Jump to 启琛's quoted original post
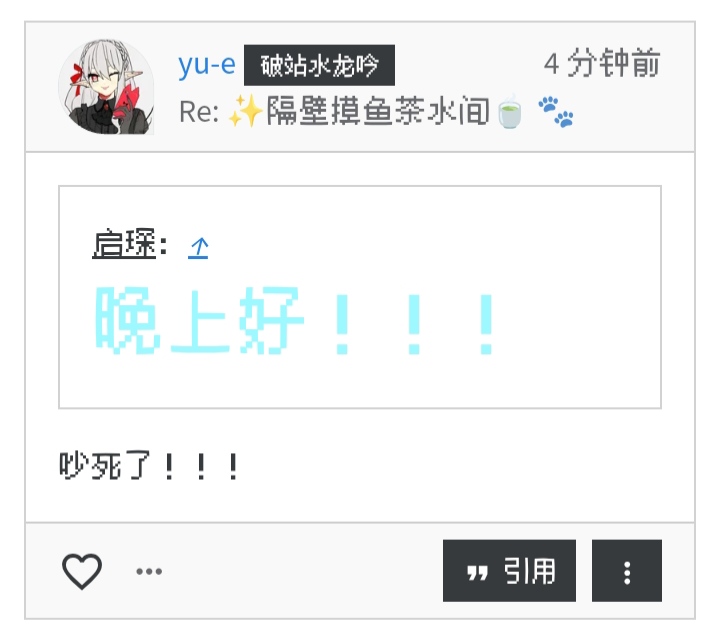Screen dimensions: 720x636 coord(198,247)
